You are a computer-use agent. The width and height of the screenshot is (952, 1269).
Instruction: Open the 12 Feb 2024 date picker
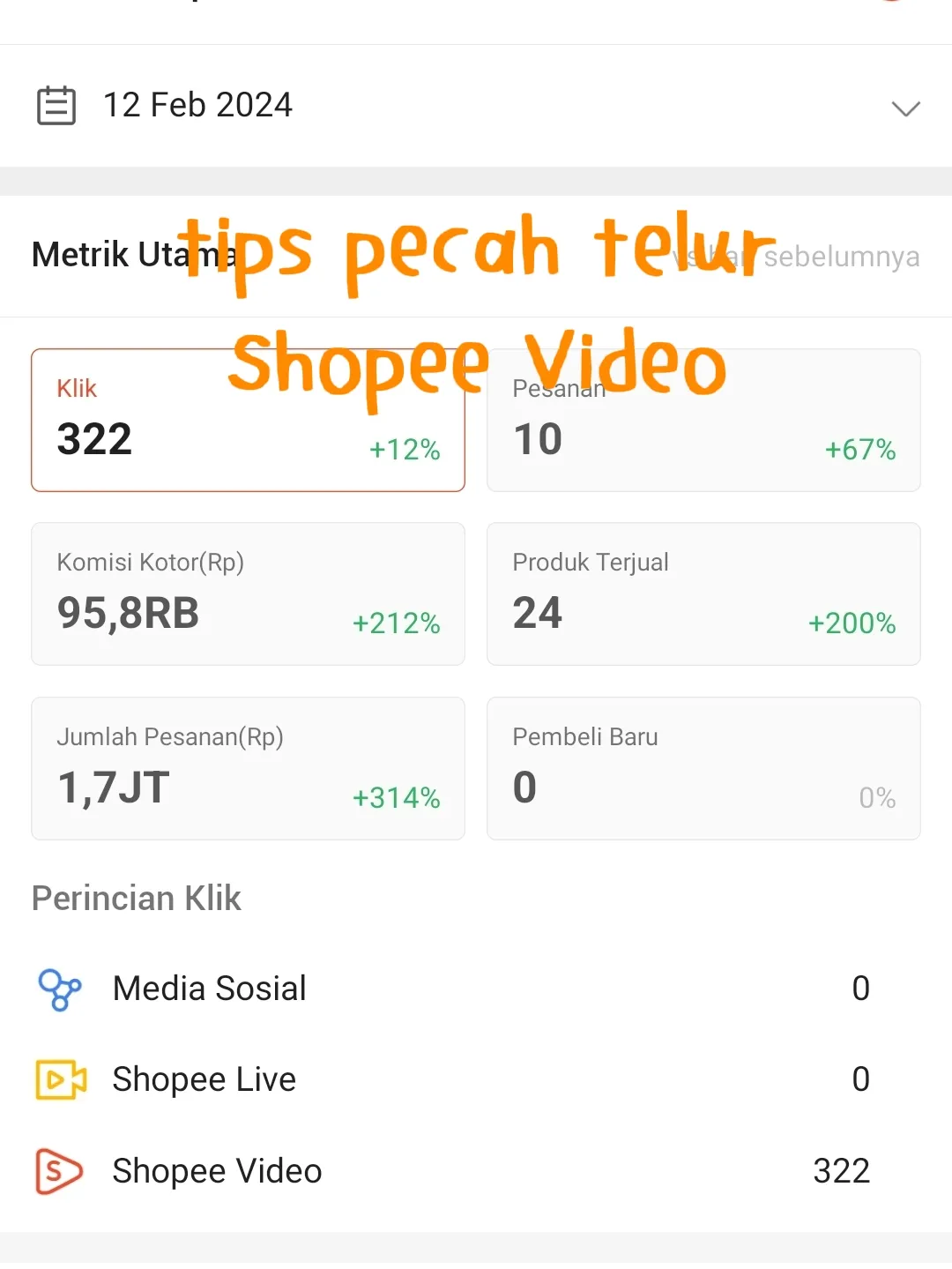476,106
